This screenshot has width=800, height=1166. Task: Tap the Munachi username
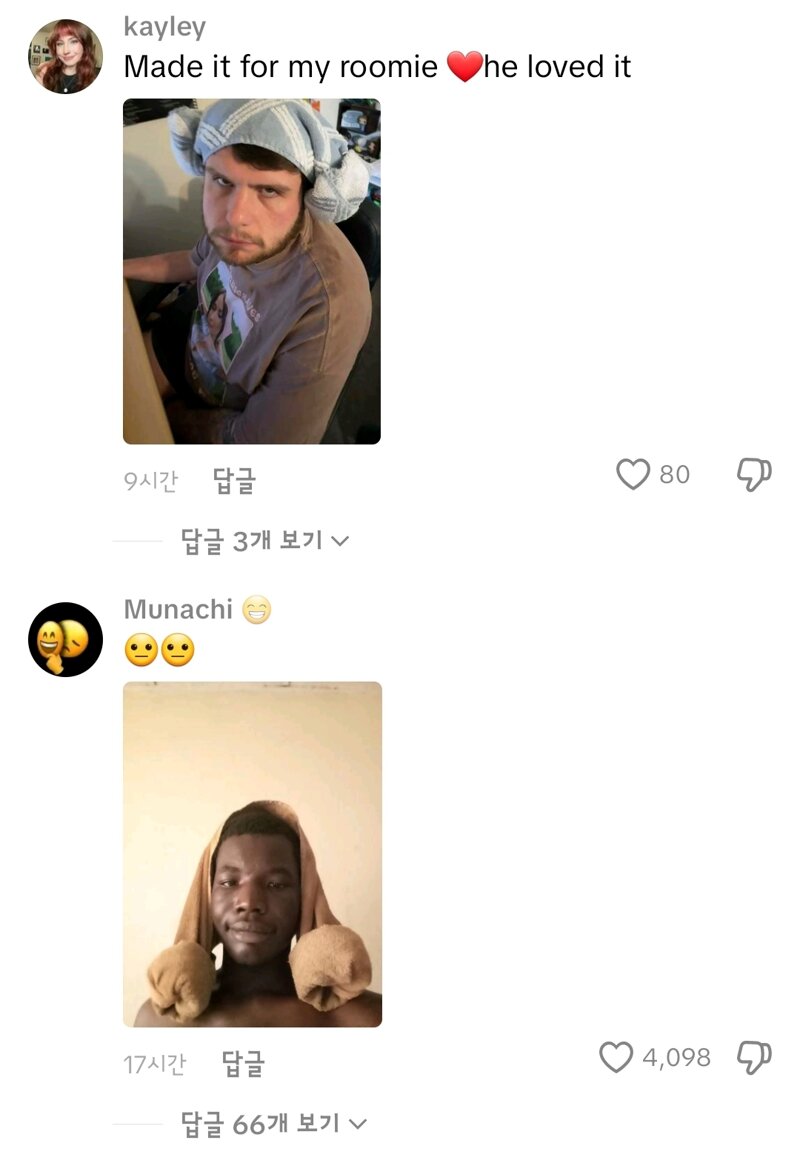tap(178, 609)
